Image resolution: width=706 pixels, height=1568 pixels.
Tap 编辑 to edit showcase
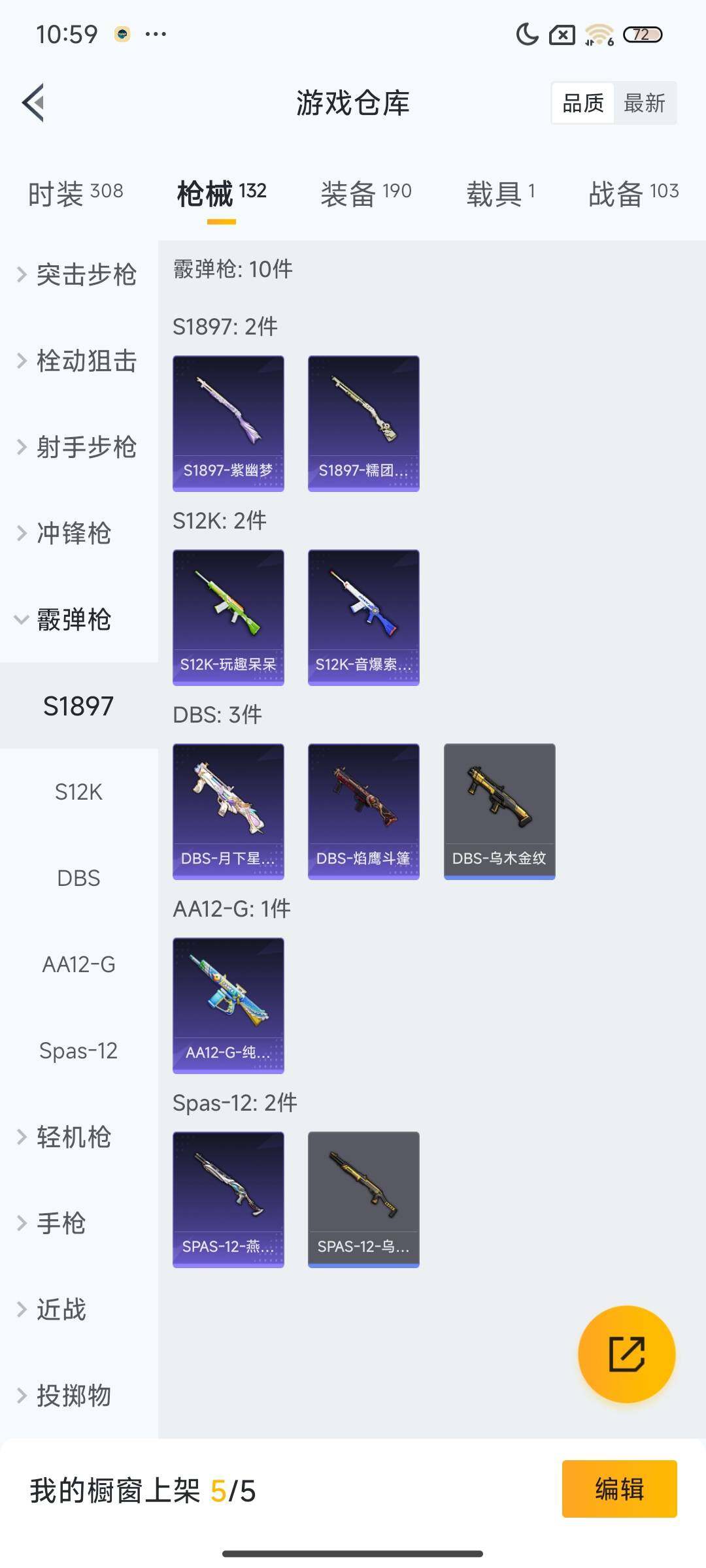[x=619, y=1489]
